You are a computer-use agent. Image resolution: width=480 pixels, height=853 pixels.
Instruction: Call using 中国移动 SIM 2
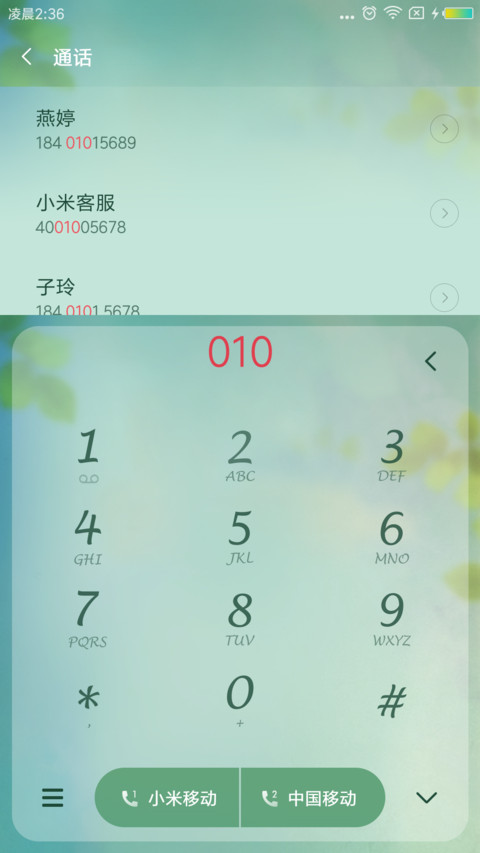[313, 798]
